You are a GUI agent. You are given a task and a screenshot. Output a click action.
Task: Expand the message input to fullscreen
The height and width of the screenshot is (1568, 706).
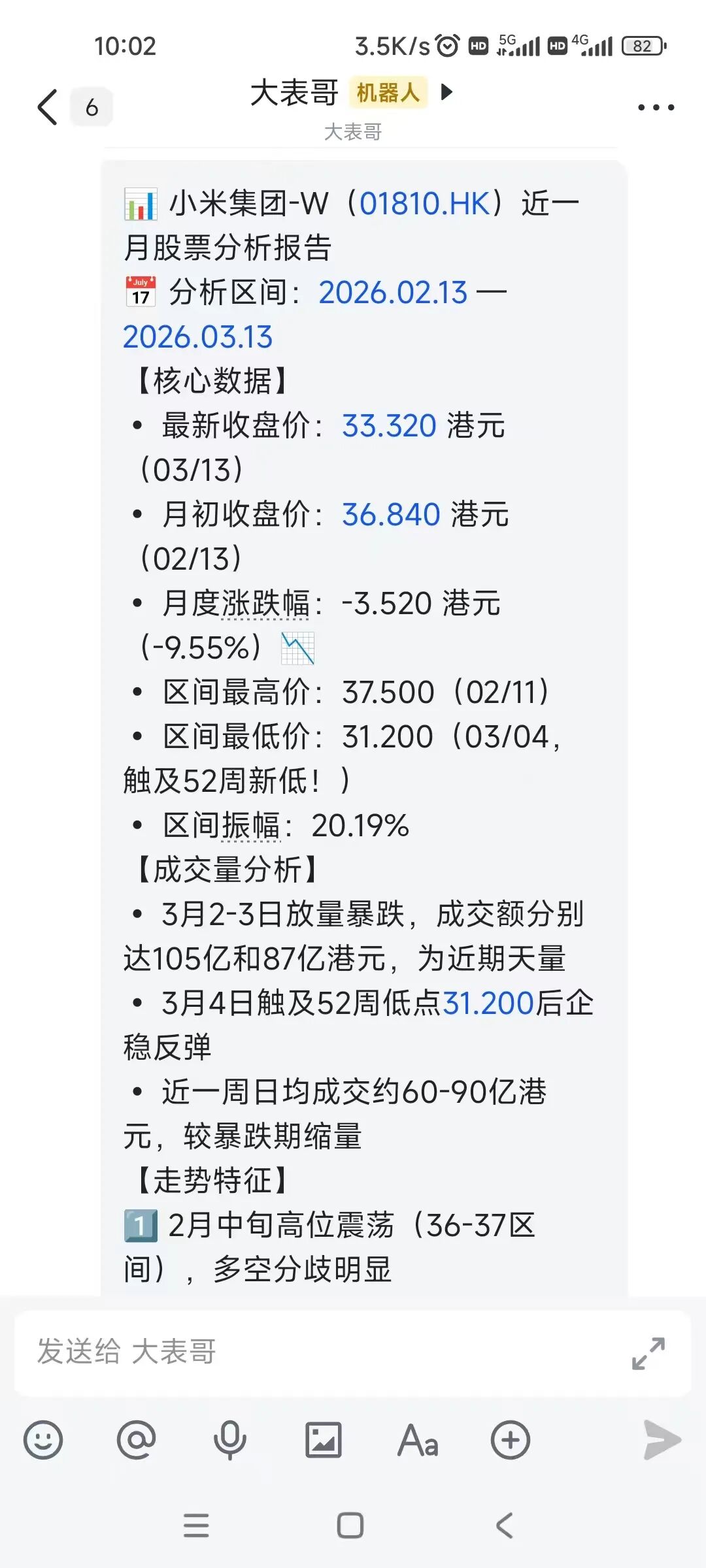tap(648, 1353)
